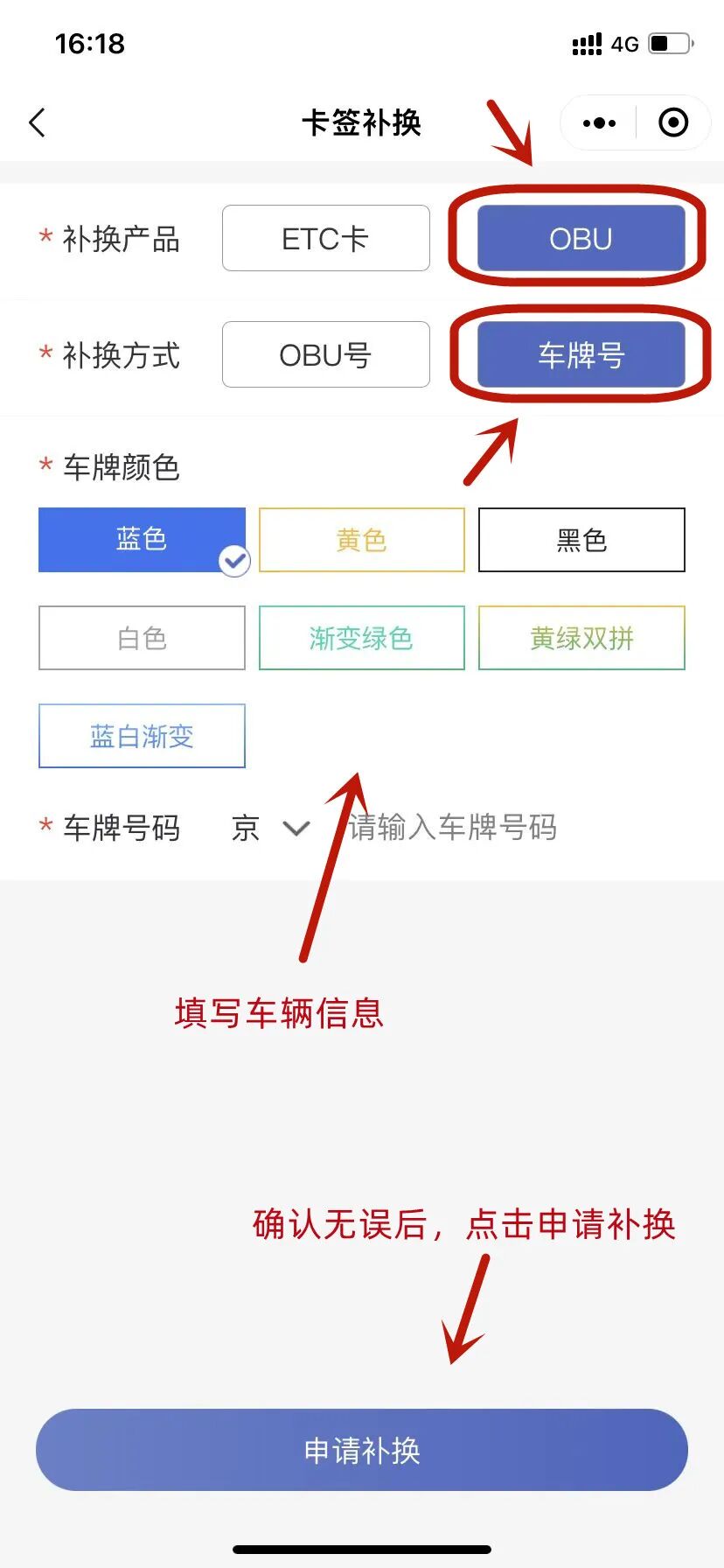The image size is (724, 1568).
Task: Tap the checkmark badge on 蓝色 option
Action: [x=233, y=560]
